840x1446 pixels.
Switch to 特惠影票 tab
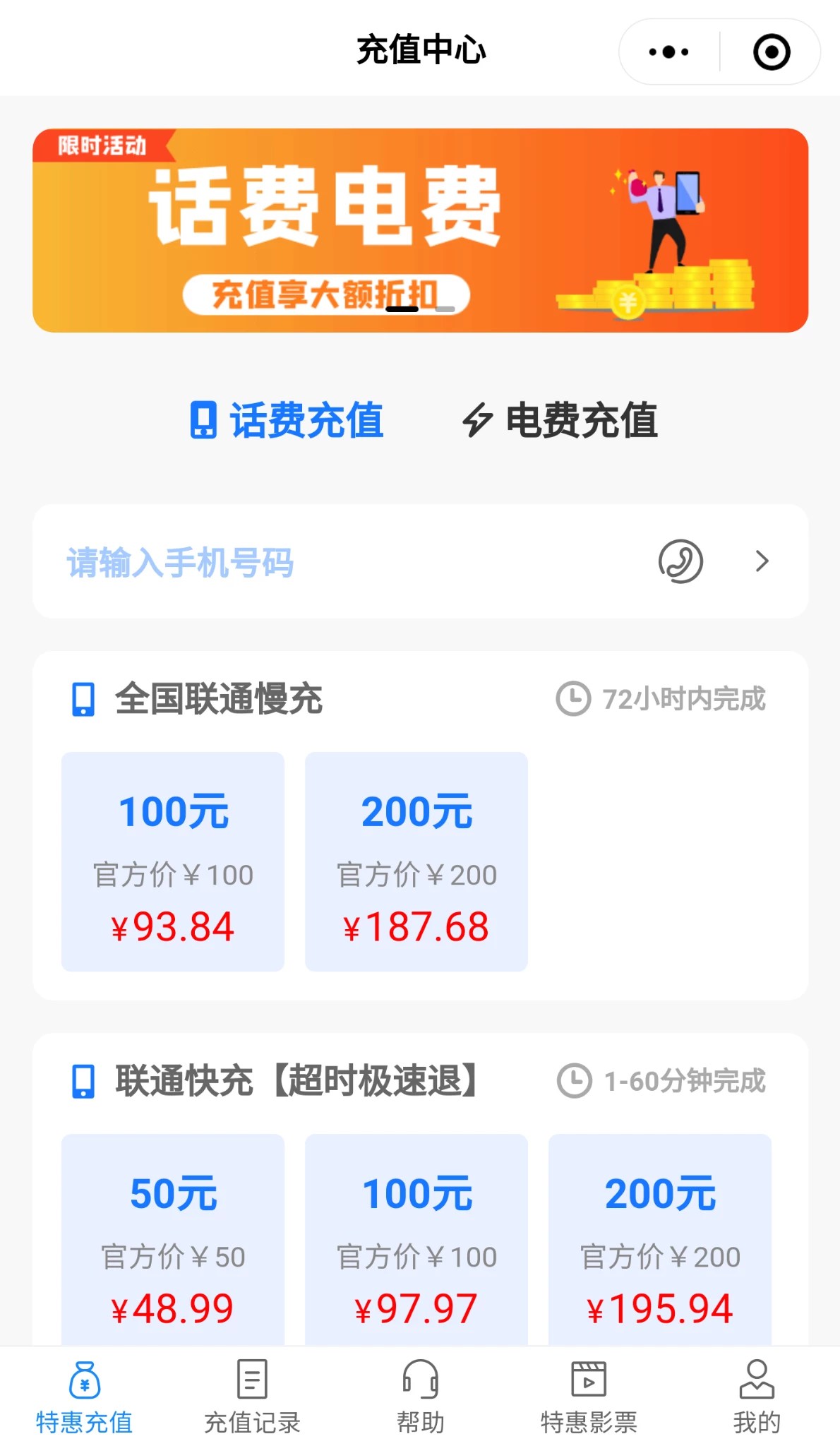click(588, 1398)
